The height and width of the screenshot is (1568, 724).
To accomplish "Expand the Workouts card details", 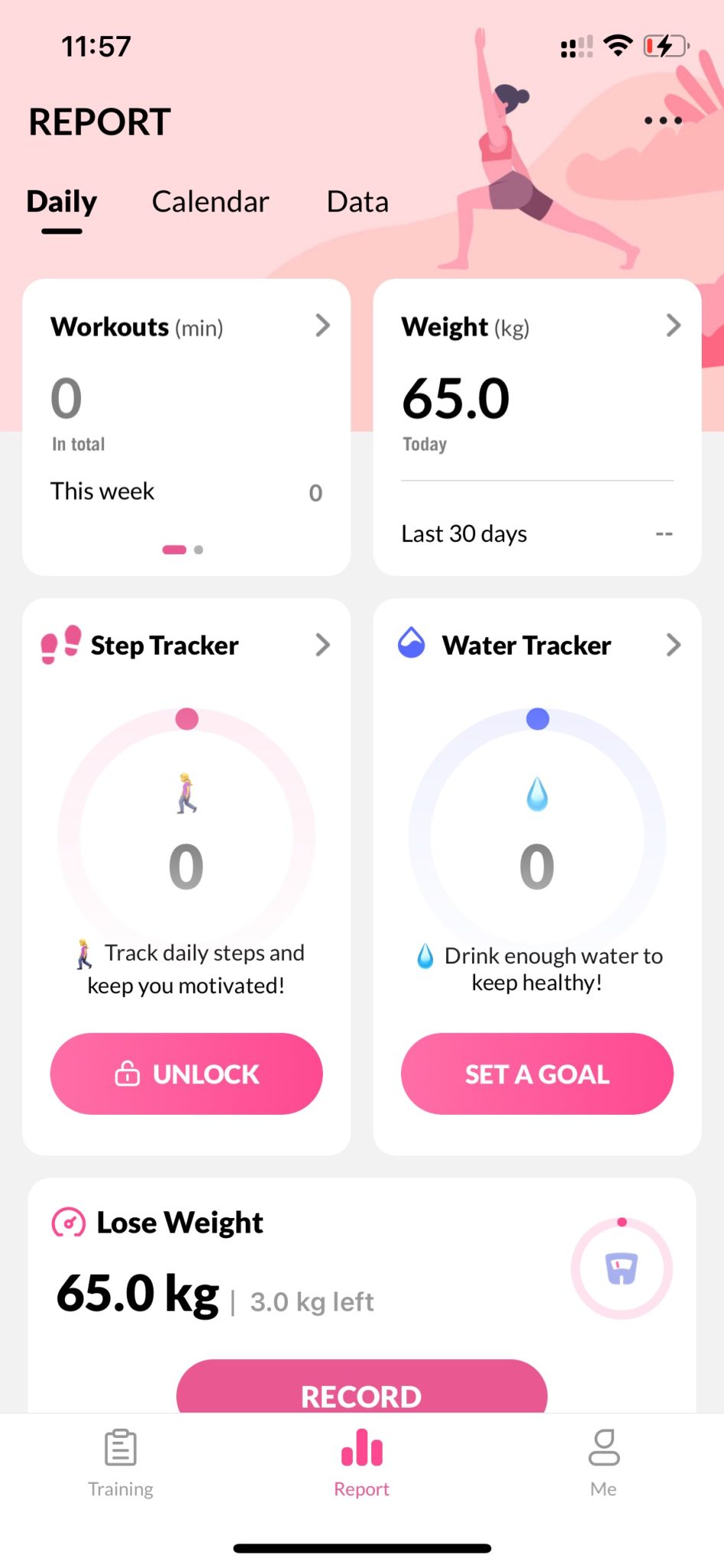I will (322, 325).
